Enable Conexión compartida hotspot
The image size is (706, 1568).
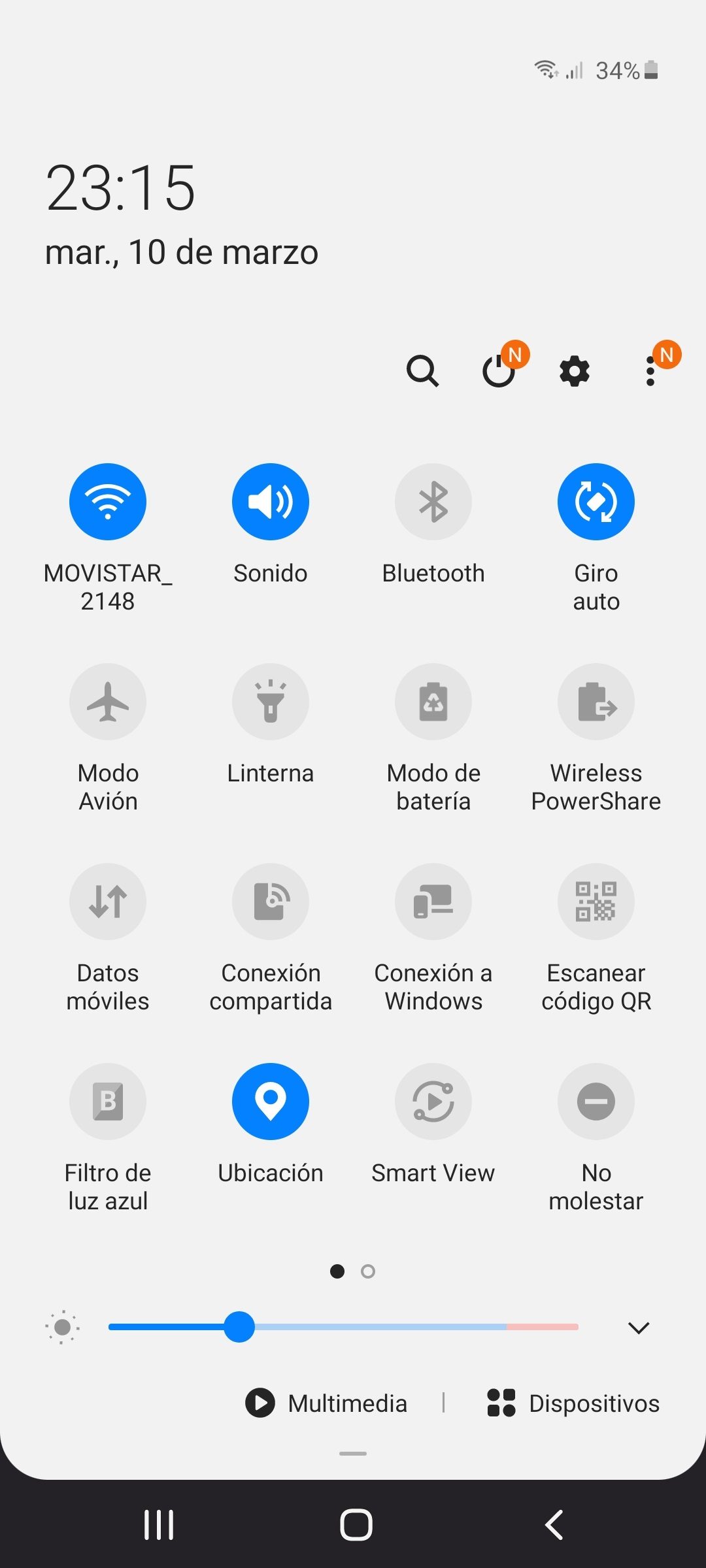click(271, 902)
